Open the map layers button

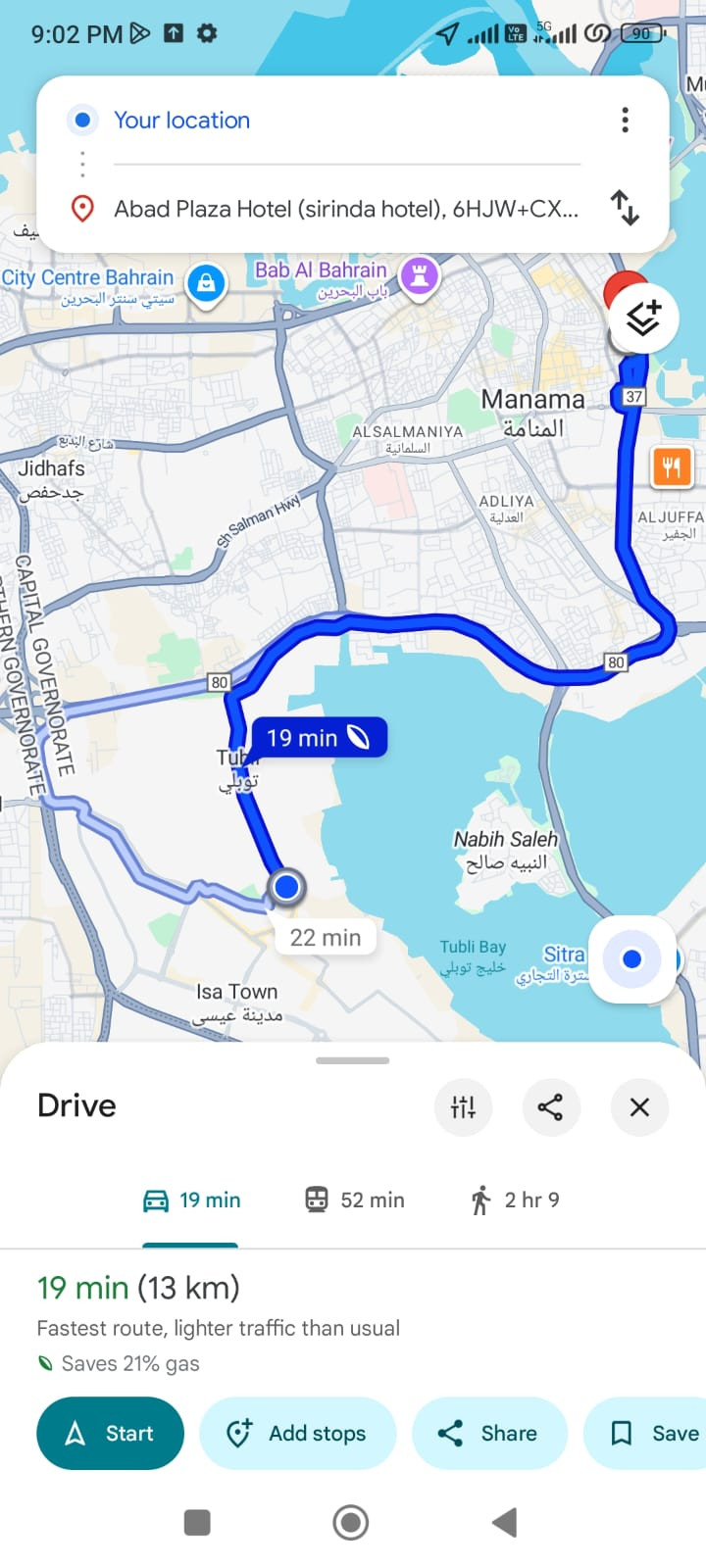643,318
